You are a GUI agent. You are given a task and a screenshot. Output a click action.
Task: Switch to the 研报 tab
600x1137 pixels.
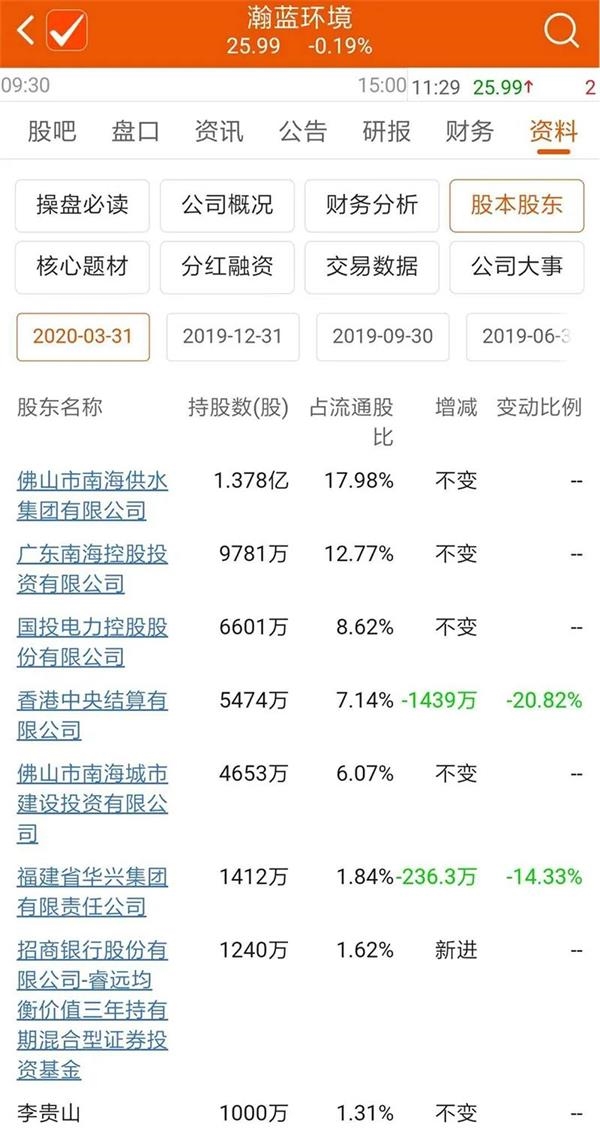tap(387, 131)
